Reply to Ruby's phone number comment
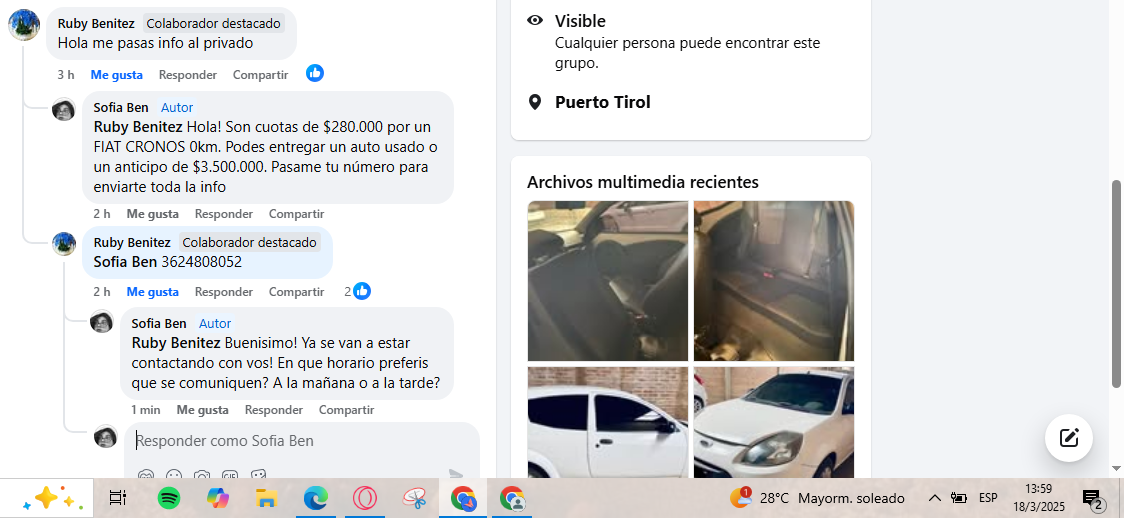This screenshot has width=1124, height=518. point(223,292)
